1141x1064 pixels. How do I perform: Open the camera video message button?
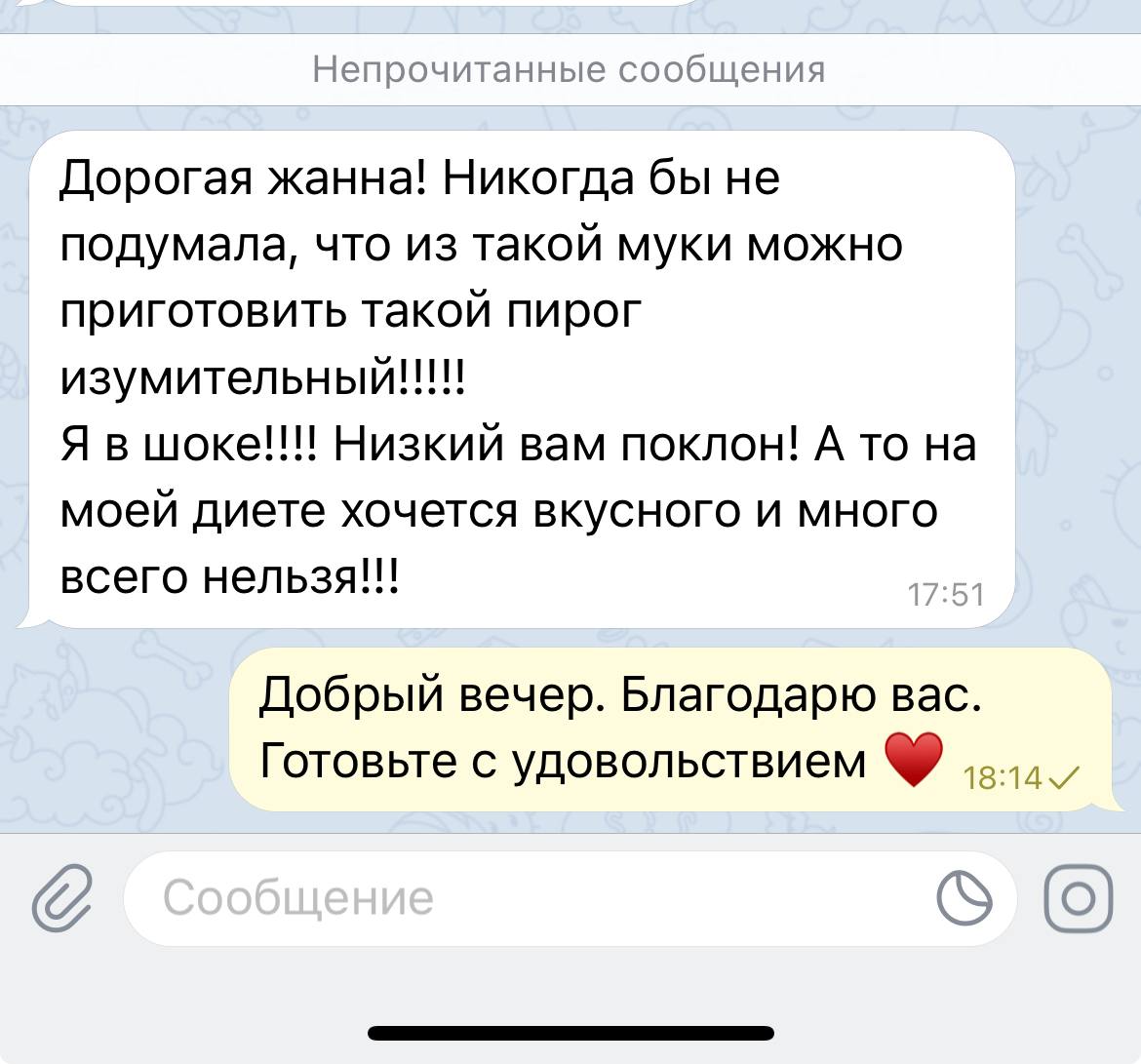coord(1078,898)
